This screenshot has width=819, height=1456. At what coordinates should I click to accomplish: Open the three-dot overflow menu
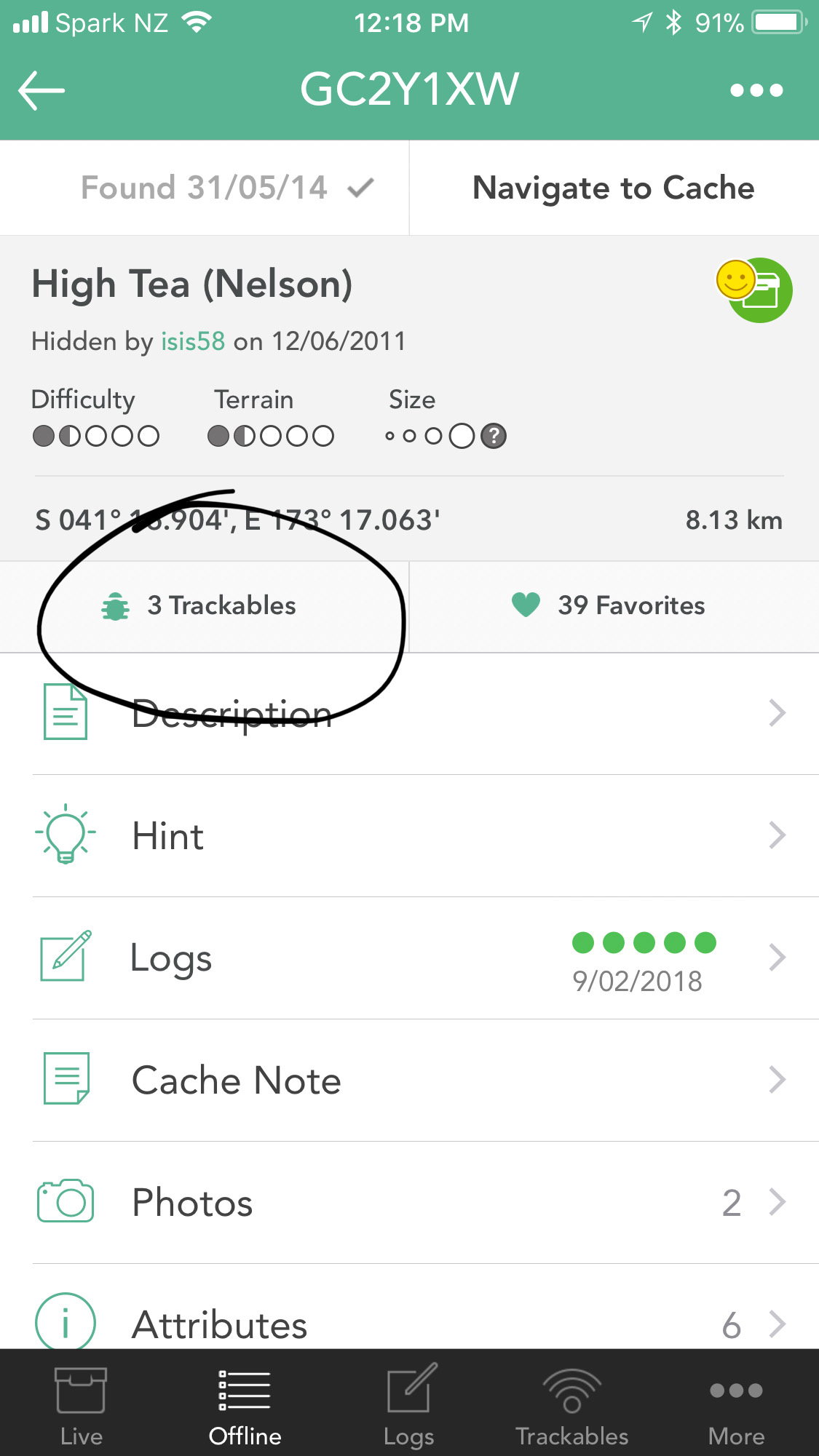(x=756, y=90)
